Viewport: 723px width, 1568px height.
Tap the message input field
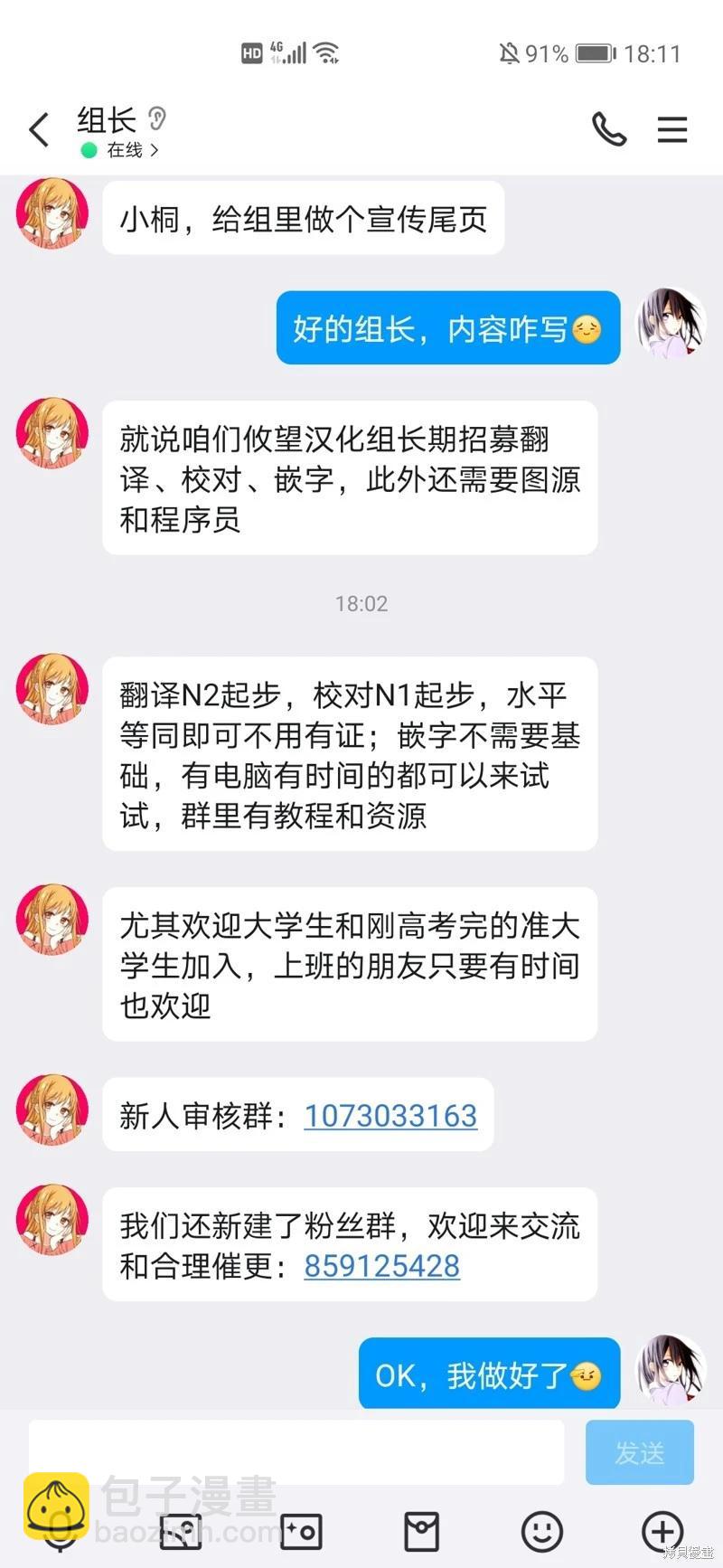(298, 1451)
